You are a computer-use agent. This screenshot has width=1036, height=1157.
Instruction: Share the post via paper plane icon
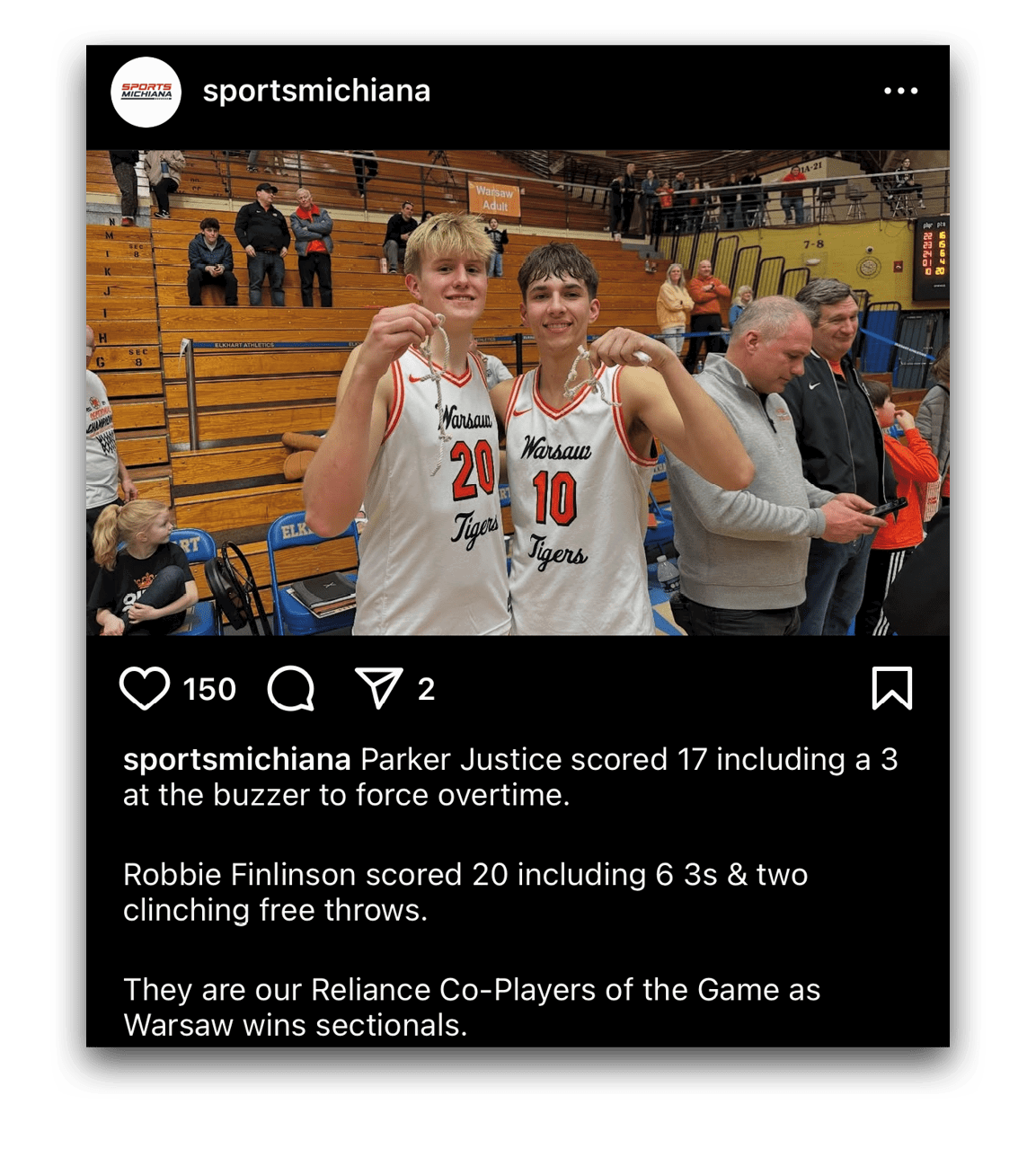378,689
